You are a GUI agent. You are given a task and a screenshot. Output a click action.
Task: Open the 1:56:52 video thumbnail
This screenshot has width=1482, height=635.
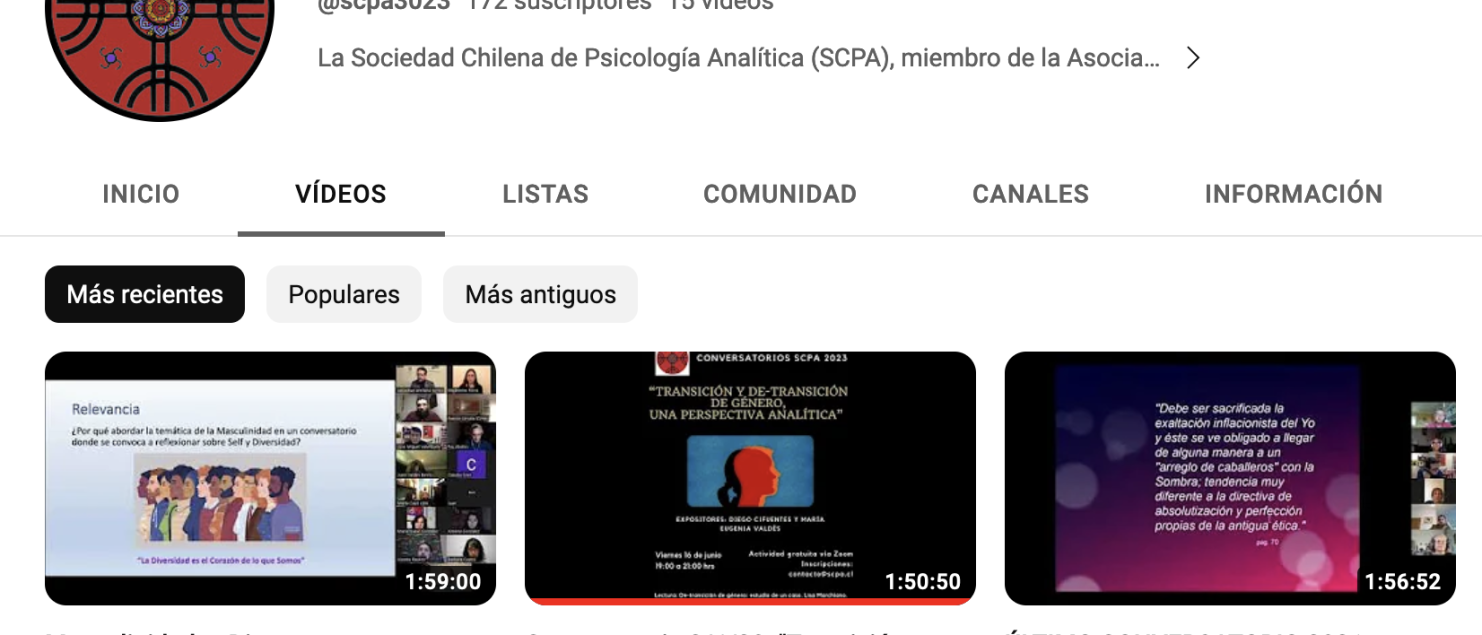tap(1230, 478)
